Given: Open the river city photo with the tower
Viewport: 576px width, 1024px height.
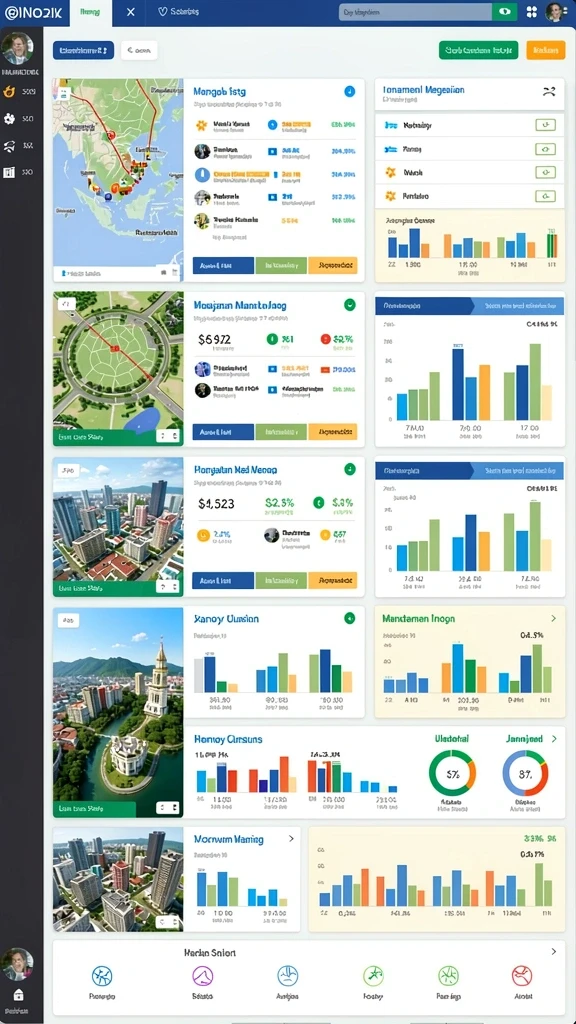Looking at the screenshot, I should click(x=118, y=712).
